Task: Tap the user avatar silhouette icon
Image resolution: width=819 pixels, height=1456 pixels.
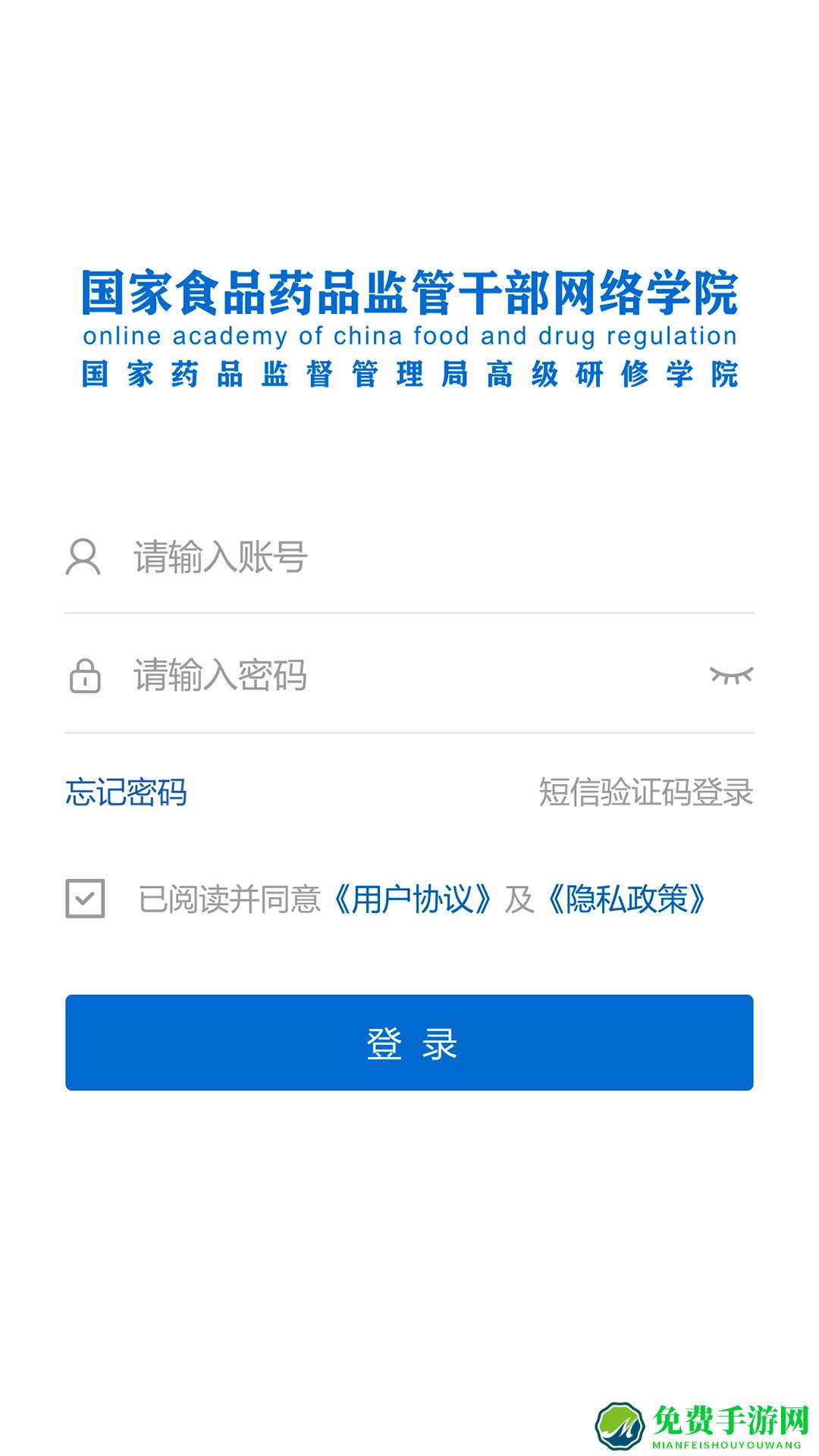Action: (x=83, y=559)
